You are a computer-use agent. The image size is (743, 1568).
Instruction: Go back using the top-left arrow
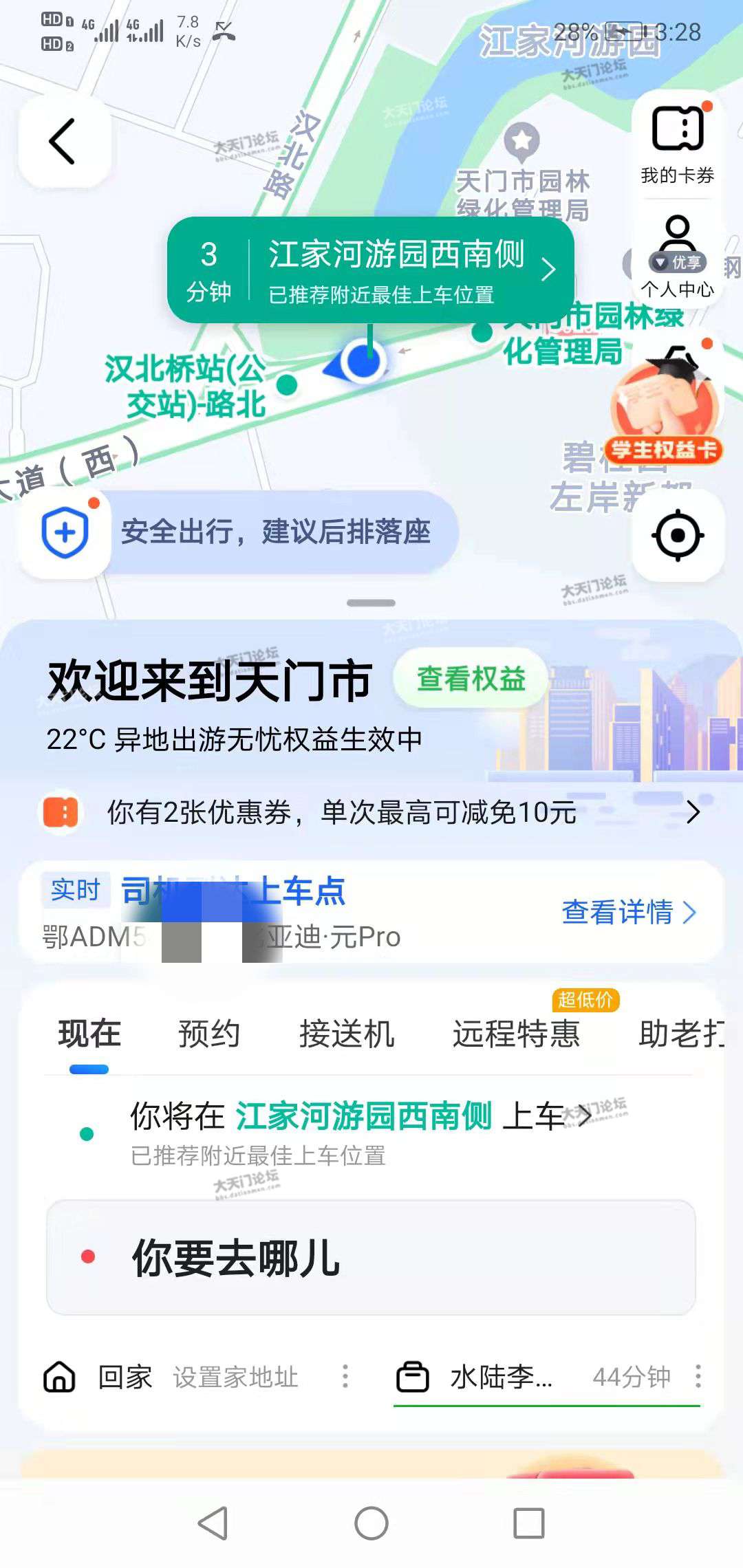click(x=63, y=142)
